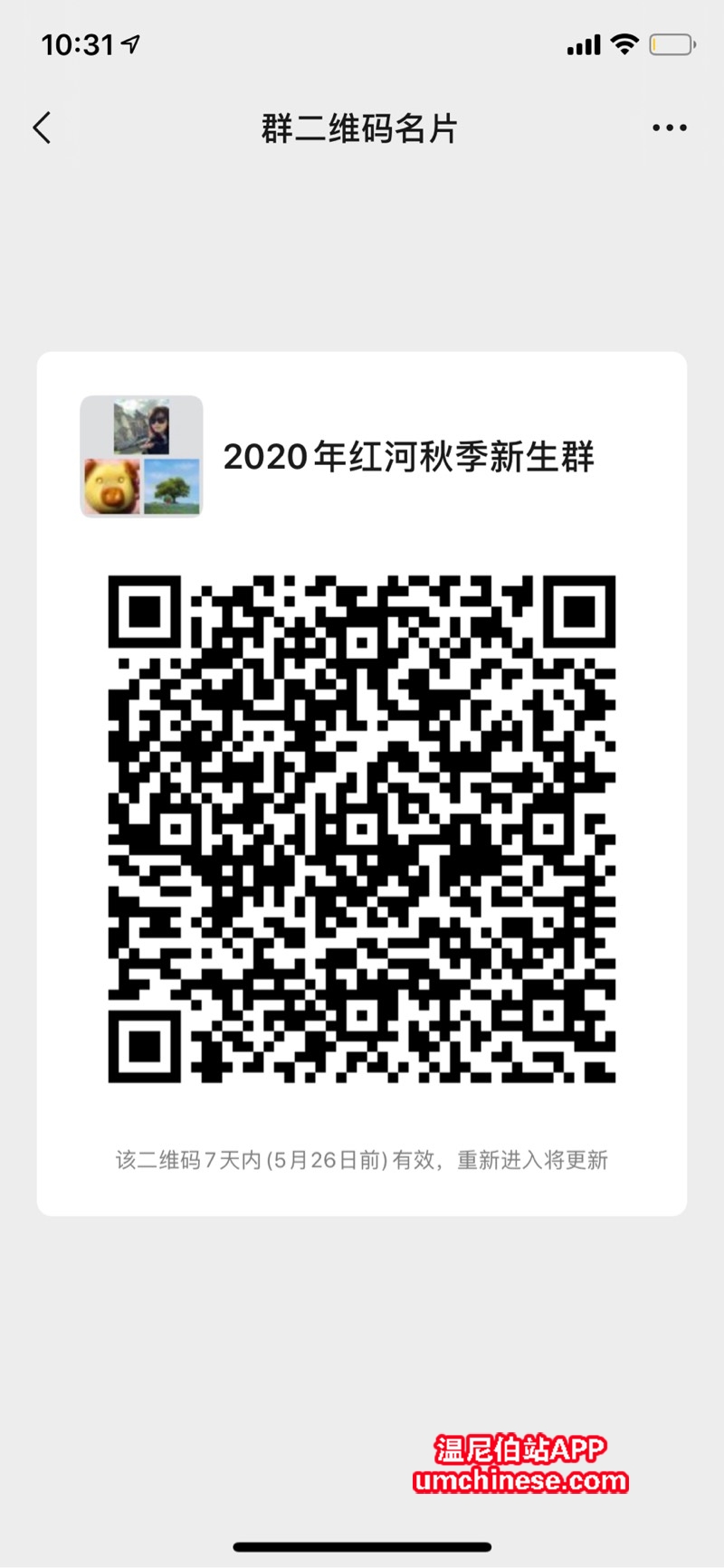
Task: Open the three-dot overflow menu
Action: (x=669, y=128)
